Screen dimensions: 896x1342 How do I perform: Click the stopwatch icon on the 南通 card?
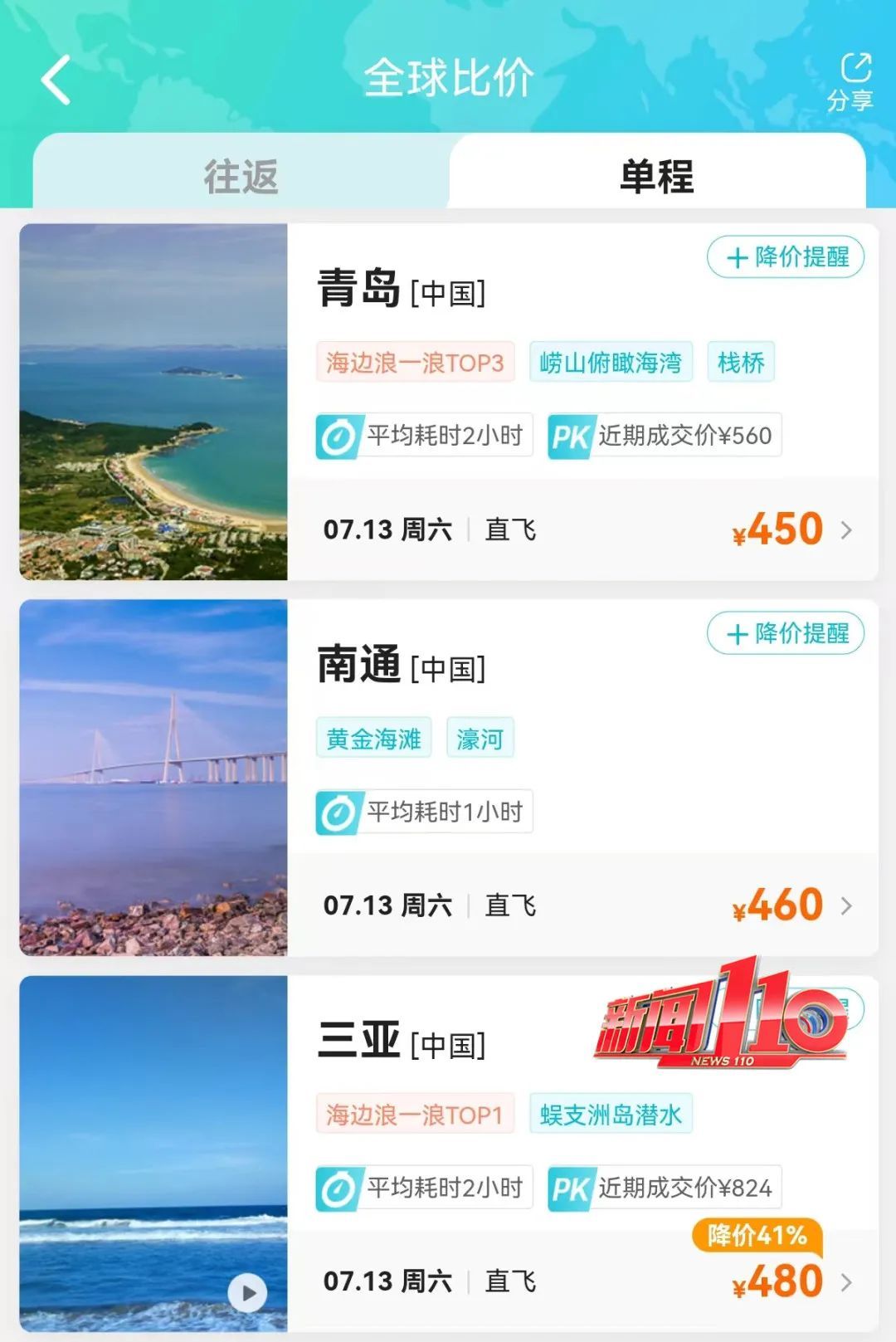click(343, 812)
